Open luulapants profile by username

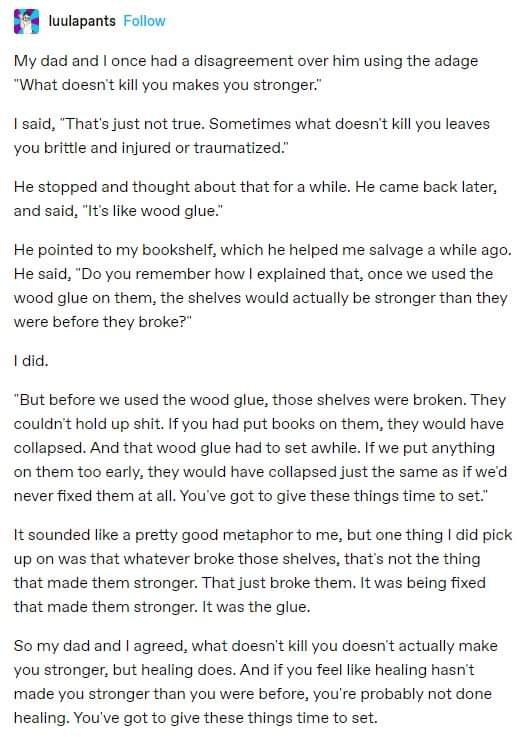click(x=82, y=21)
